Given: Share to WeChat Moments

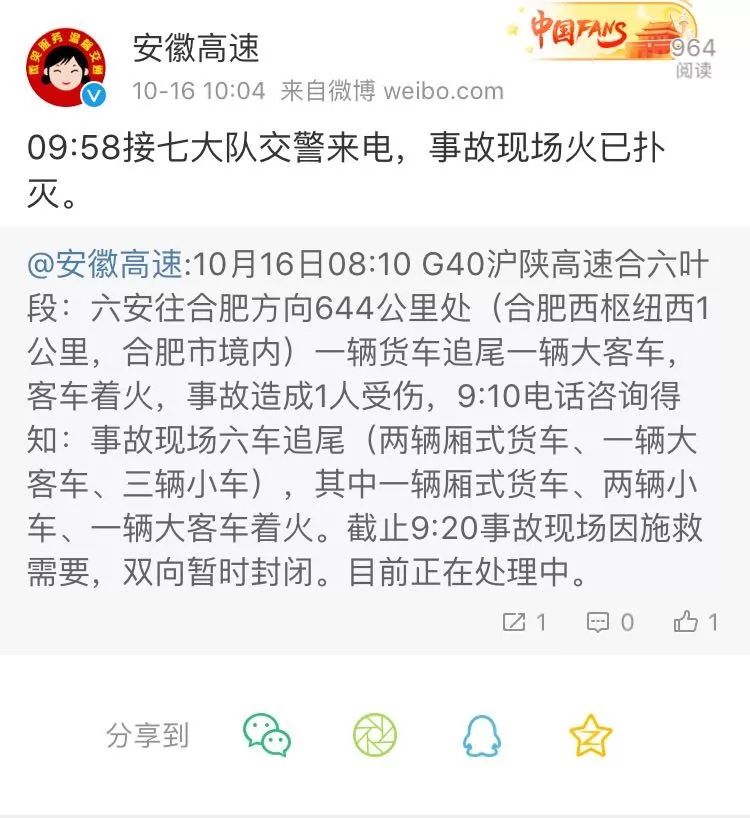Looking at the screenshot, I should [x=375, y=736].
